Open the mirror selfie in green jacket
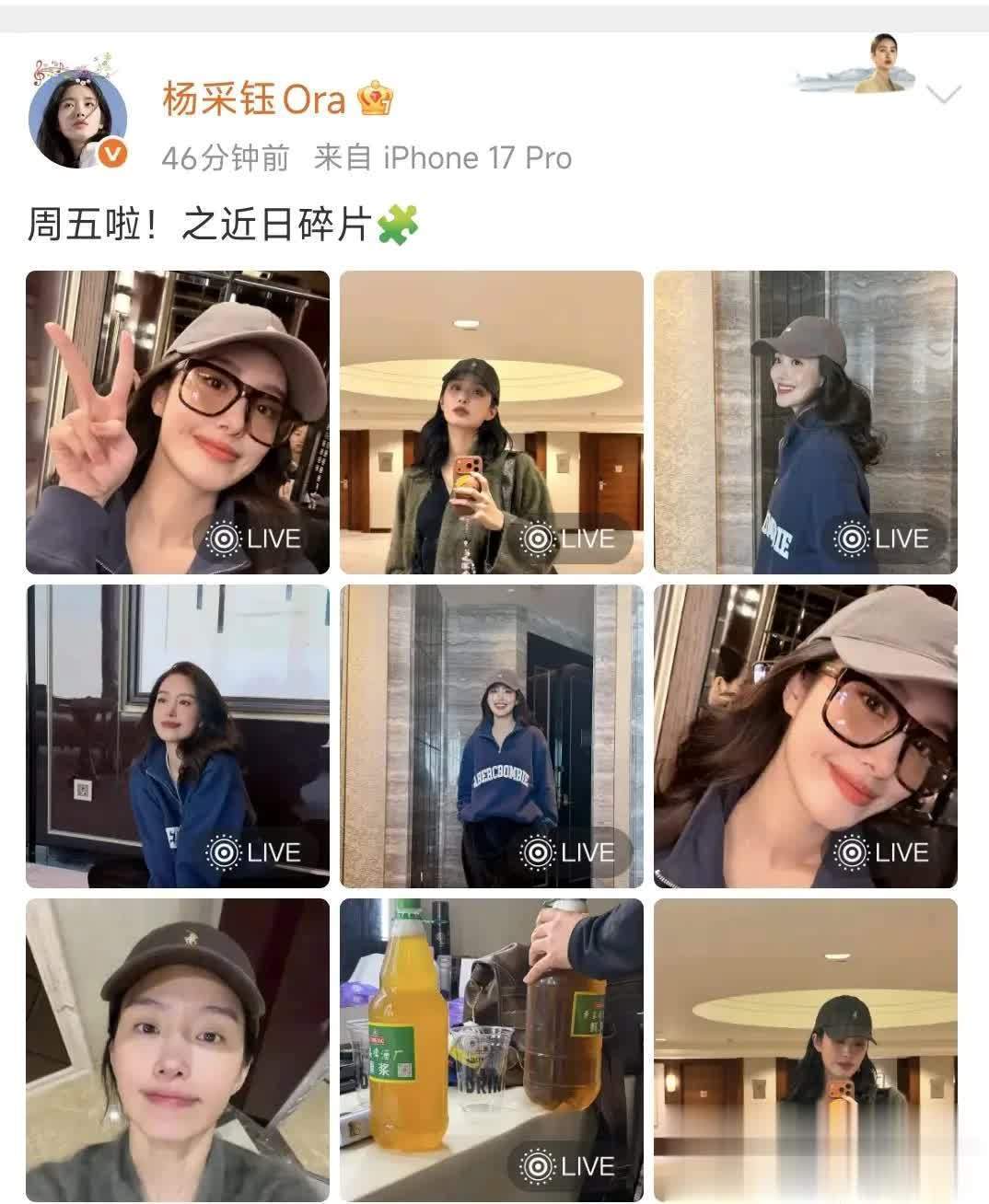 tap(491, 423)
